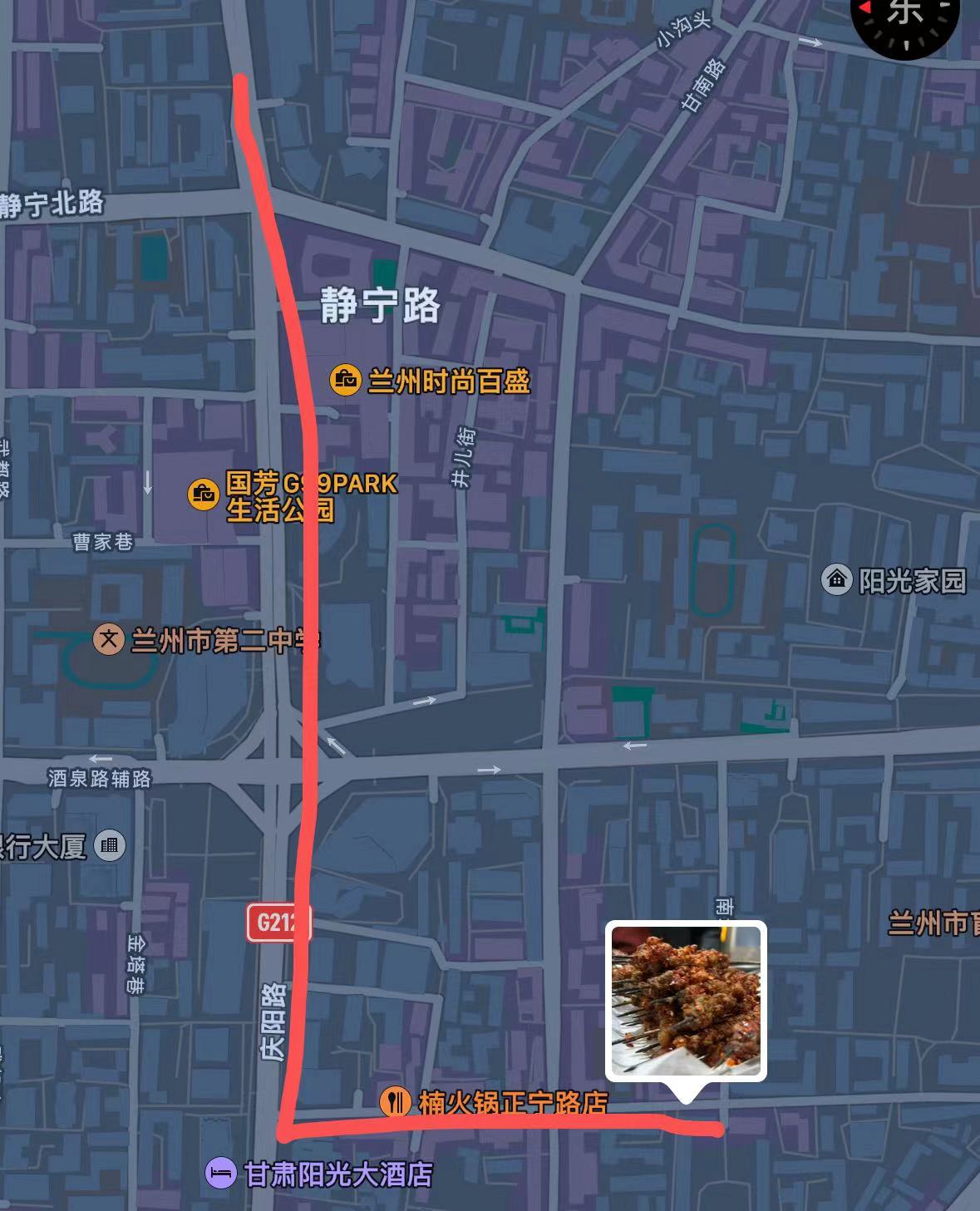980x1211 pixels.
Task: Select the 甘肃阳光大酒店 hotel marker
Action: coord(220,1174)
